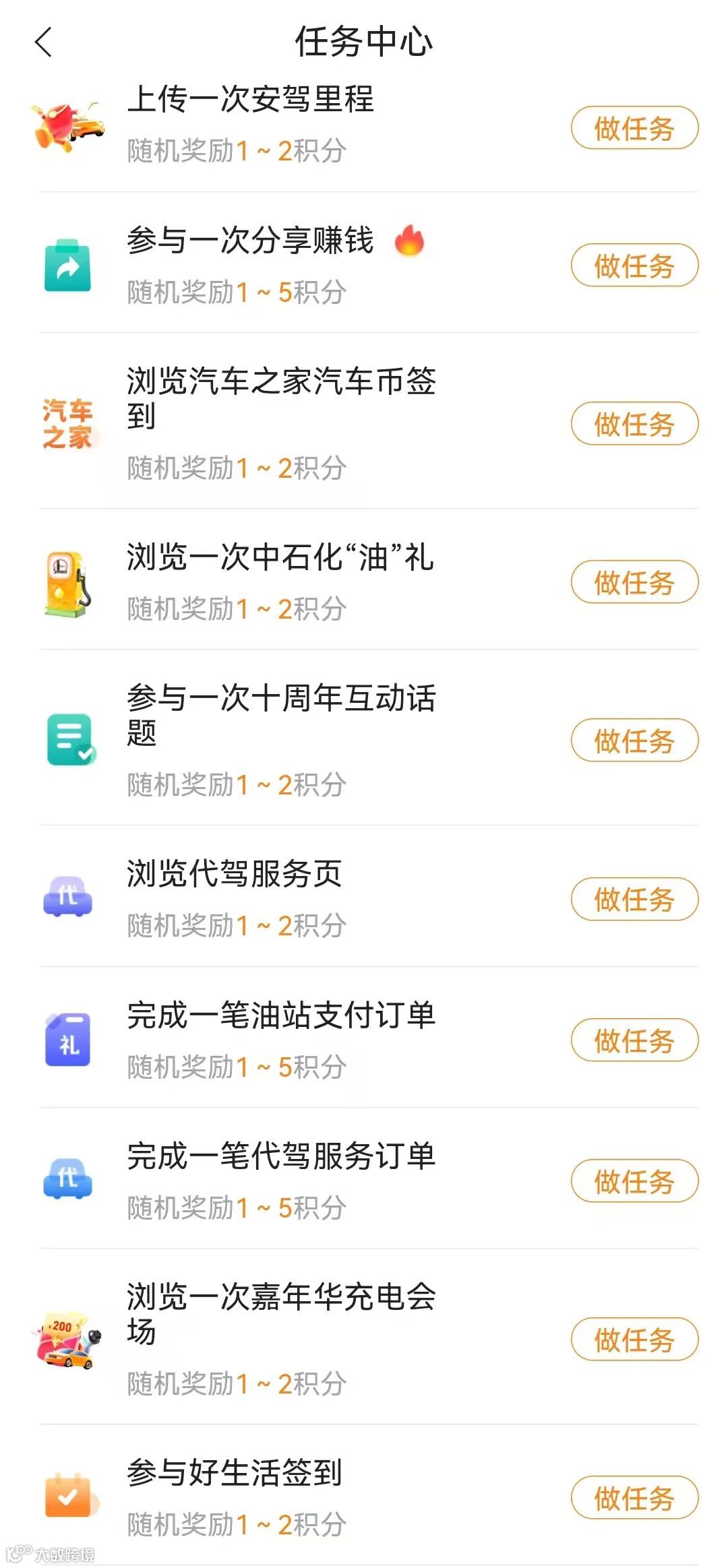Start the 参与一次分享赚钱 task

click(x=634, y=265)
